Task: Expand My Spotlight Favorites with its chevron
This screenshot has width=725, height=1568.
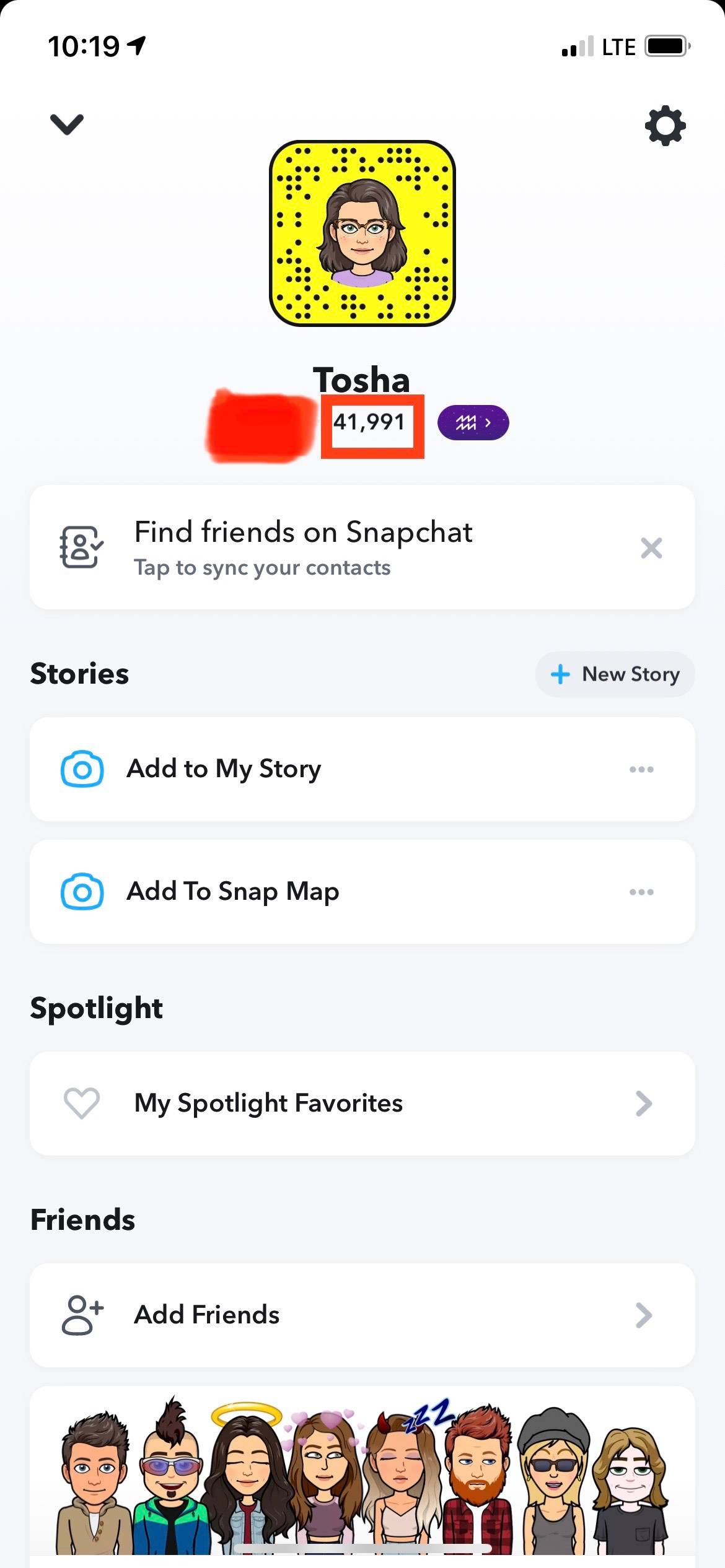Action: click(643, 1103)
